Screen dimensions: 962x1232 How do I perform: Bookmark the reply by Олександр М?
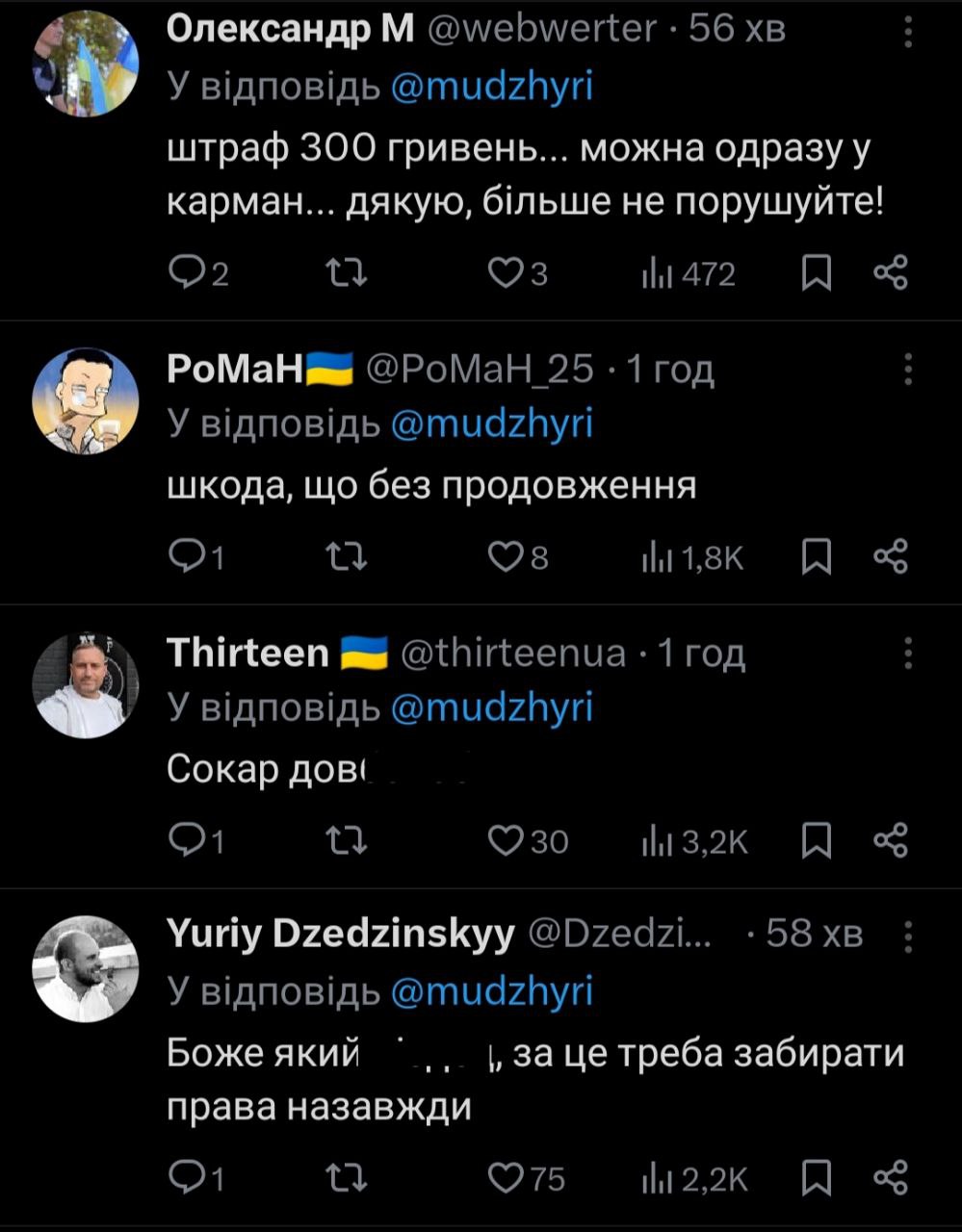(x=816, y=274)
